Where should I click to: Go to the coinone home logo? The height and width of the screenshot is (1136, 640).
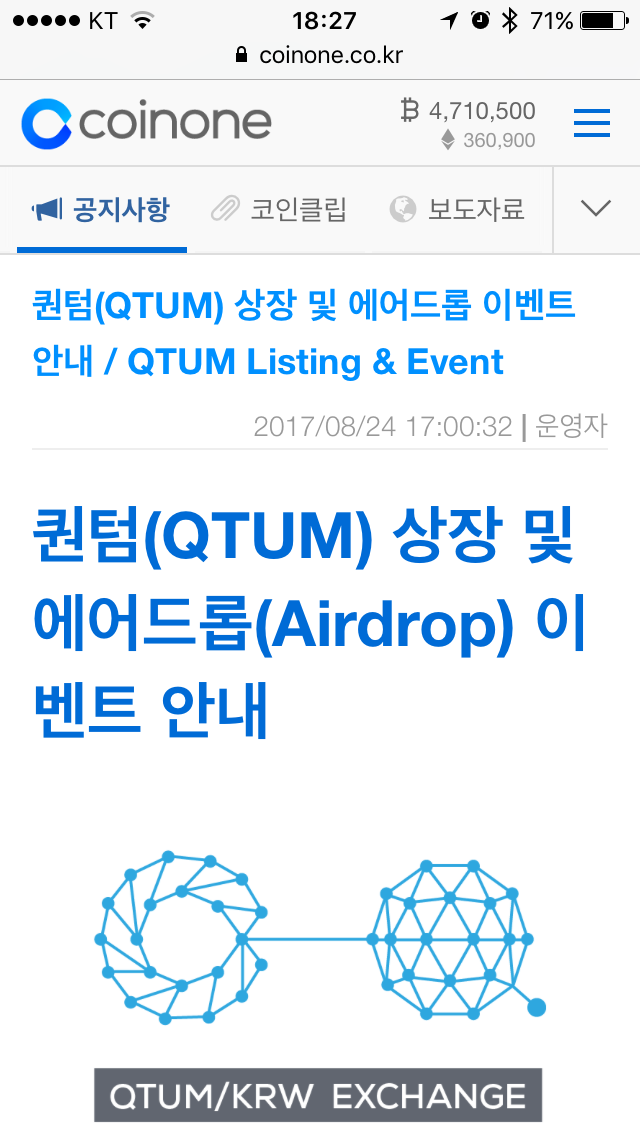pyautogui.click(x=146, y=123)
